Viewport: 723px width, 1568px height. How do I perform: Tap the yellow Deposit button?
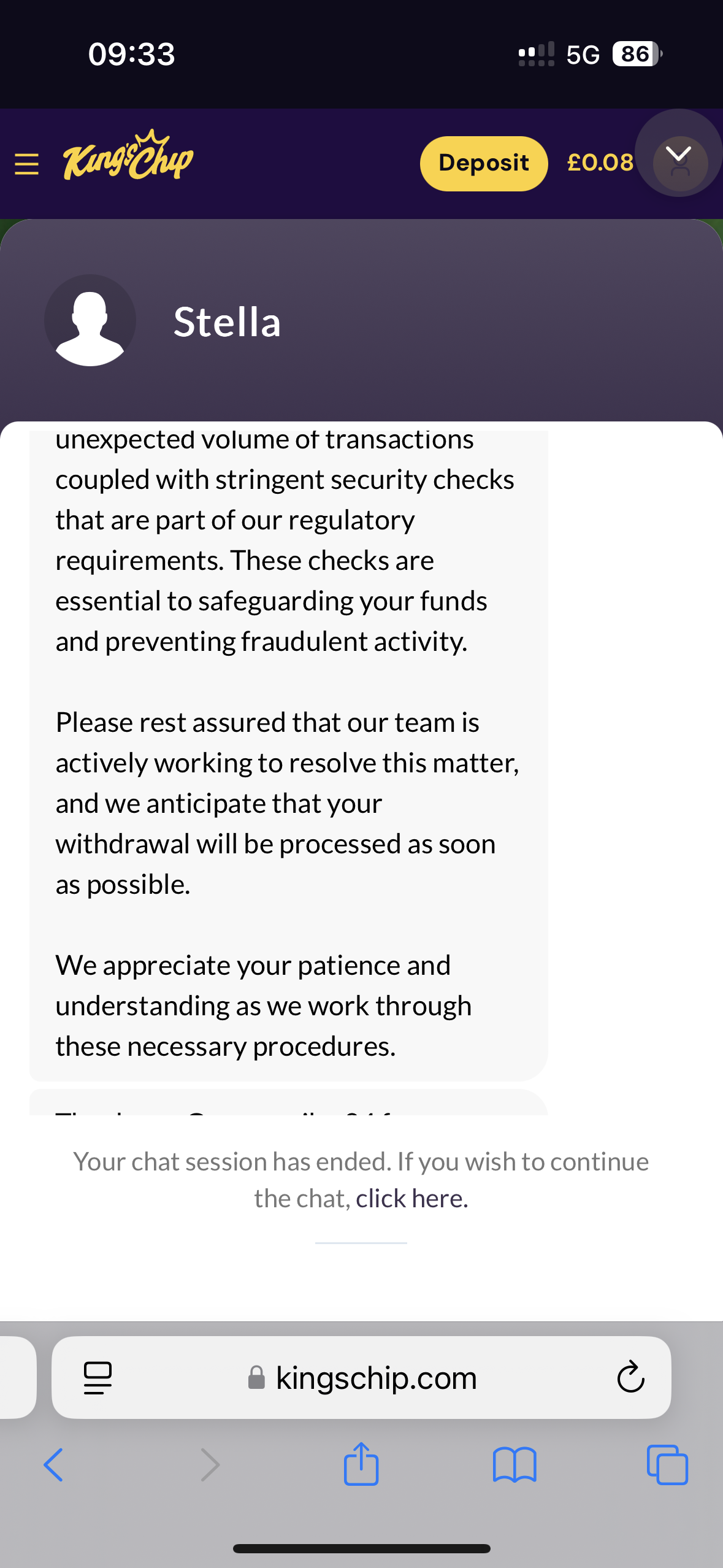pos(483,163)
